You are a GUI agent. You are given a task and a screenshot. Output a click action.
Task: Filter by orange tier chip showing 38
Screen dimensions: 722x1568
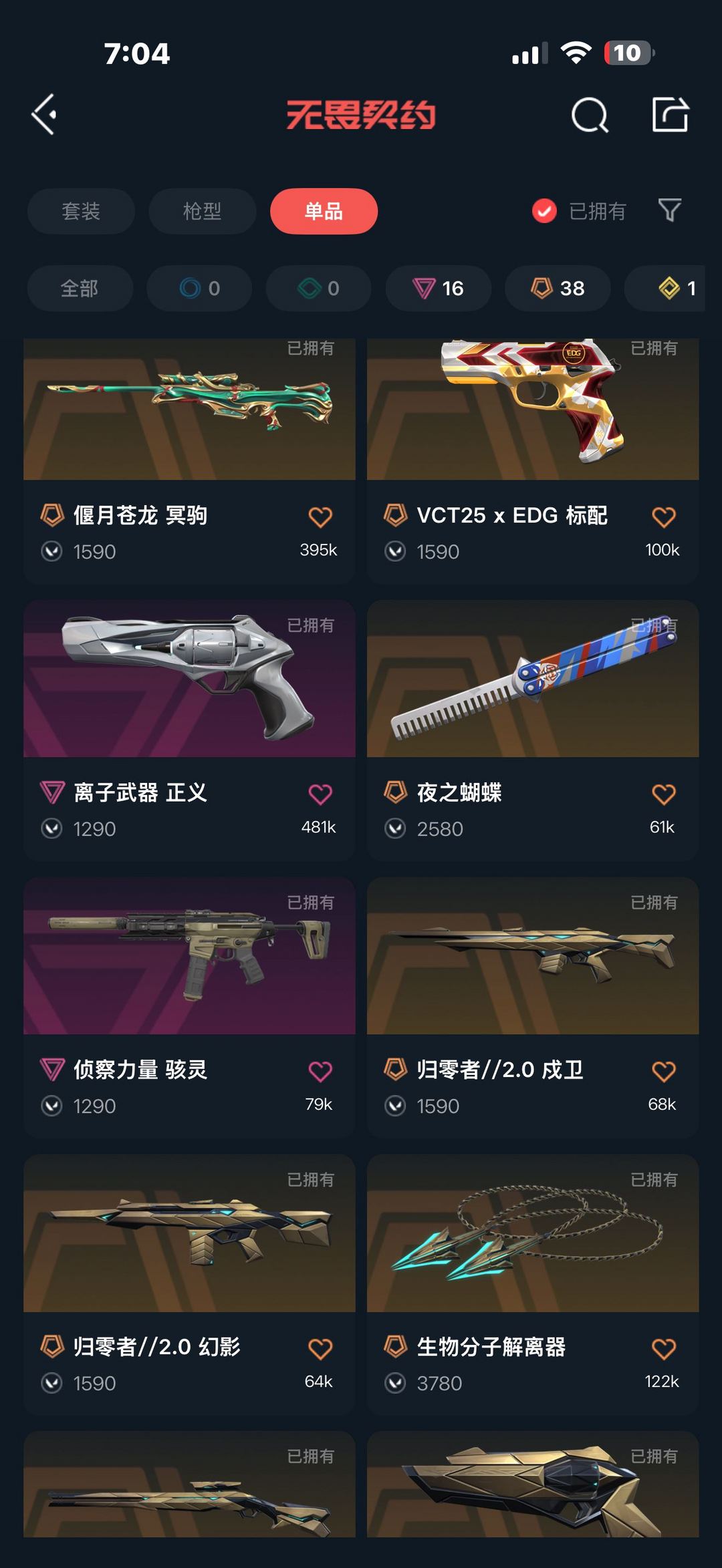click(x=558, y=289)
